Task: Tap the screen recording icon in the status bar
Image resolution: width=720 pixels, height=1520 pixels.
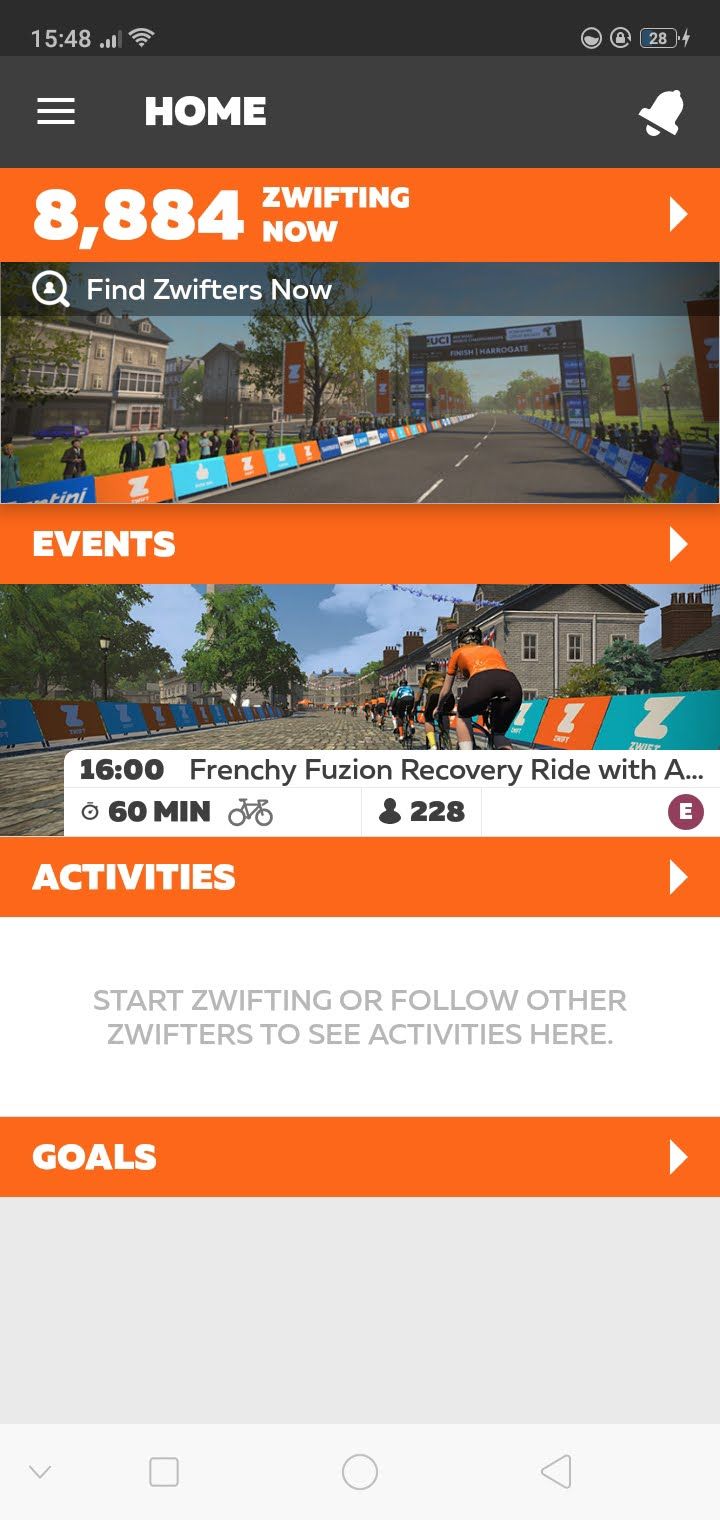Action: coord(590,37)
